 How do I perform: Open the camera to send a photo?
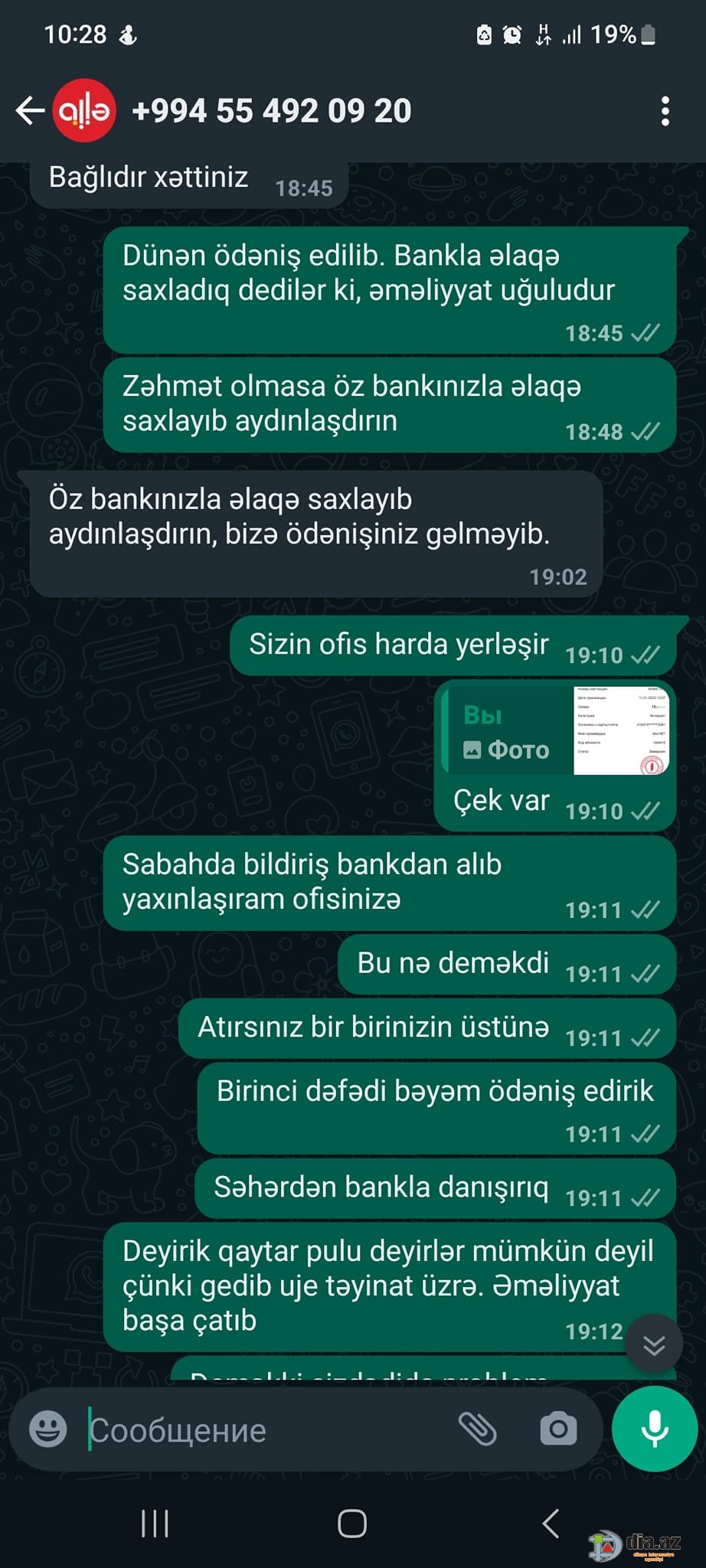coord(558,1429)
